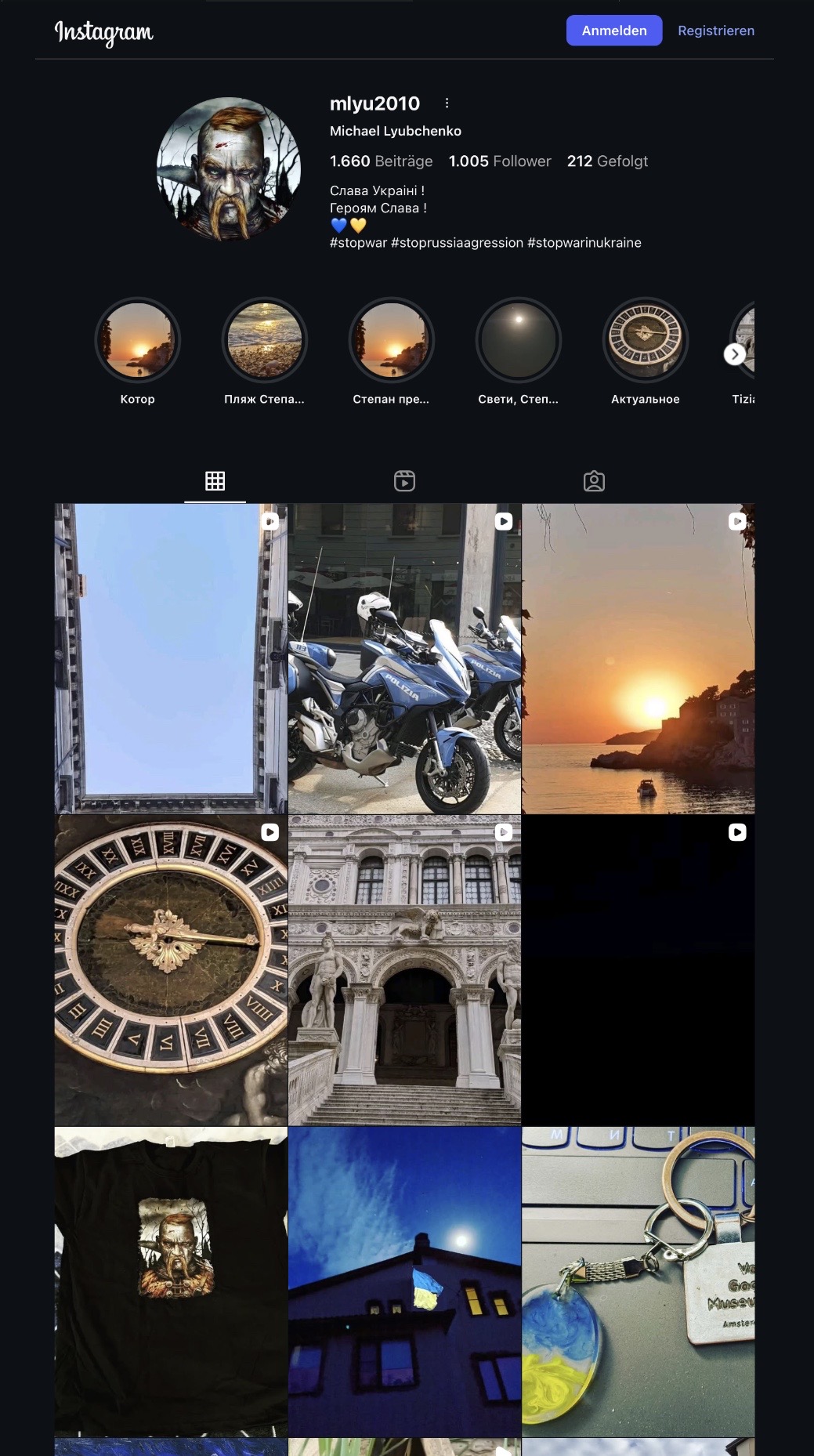814x1456 pixels.
Task: Switch to the Reels tab
Action: click(404, 480)
